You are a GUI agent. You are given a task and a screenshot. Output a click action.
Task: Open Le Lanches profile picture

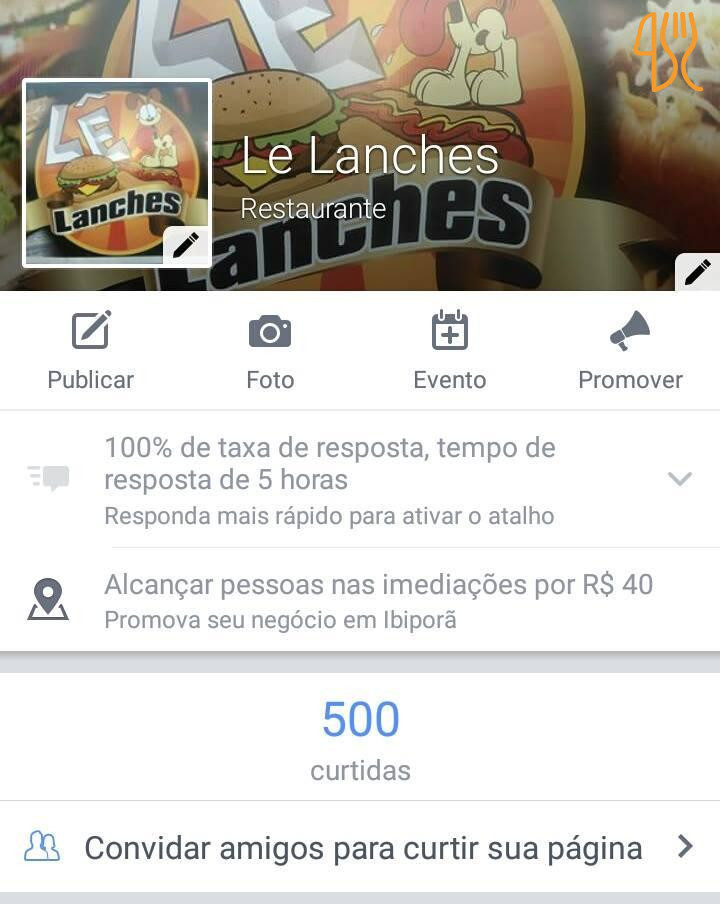coord(117,173)
